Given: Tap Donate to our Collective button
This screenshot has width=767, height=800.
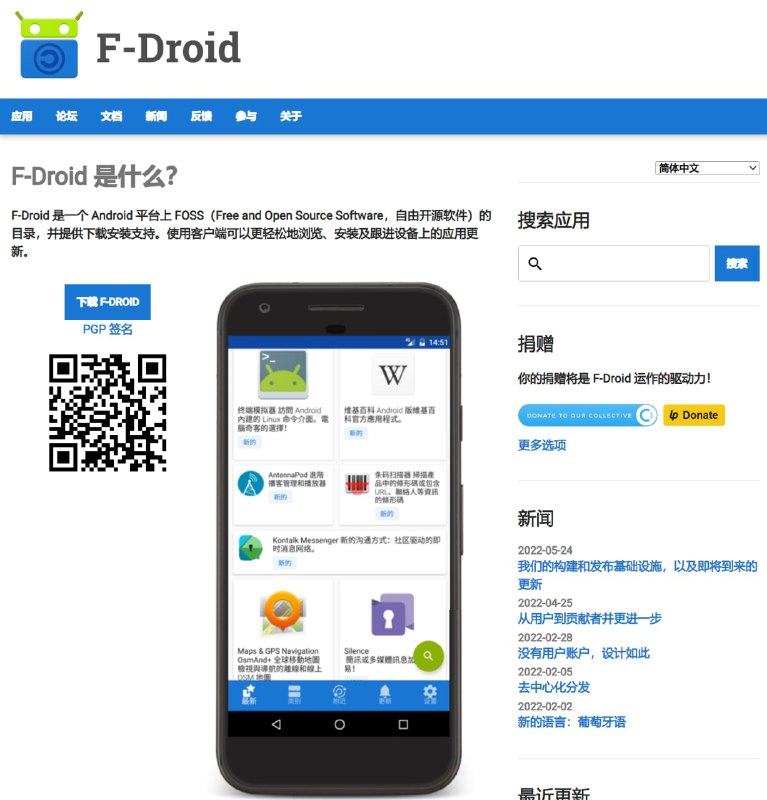Looking at the screenshot, I should tap(587, 415).
